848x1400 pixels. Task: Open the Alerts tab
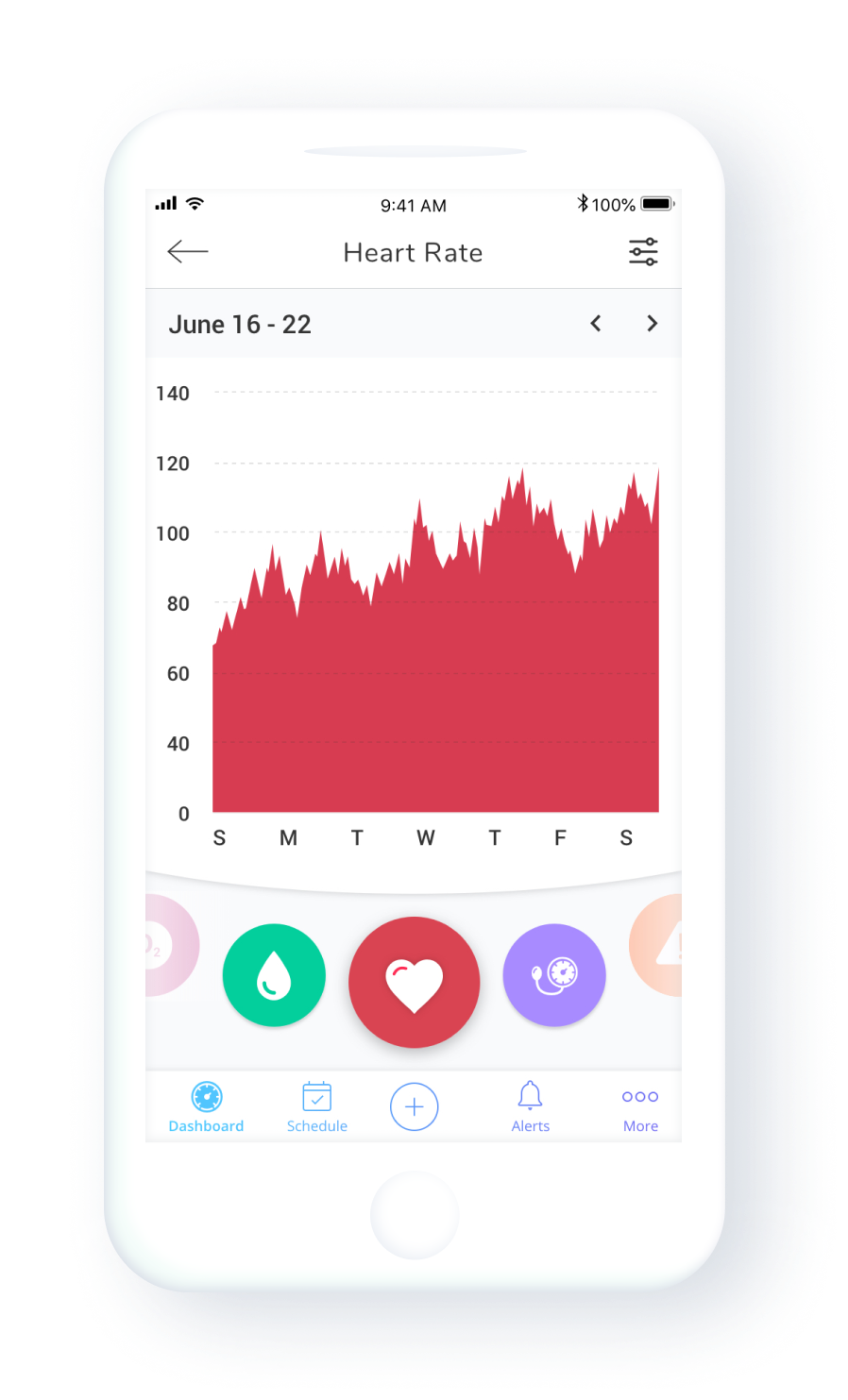pyautogui.click(x=531, y=1107)
